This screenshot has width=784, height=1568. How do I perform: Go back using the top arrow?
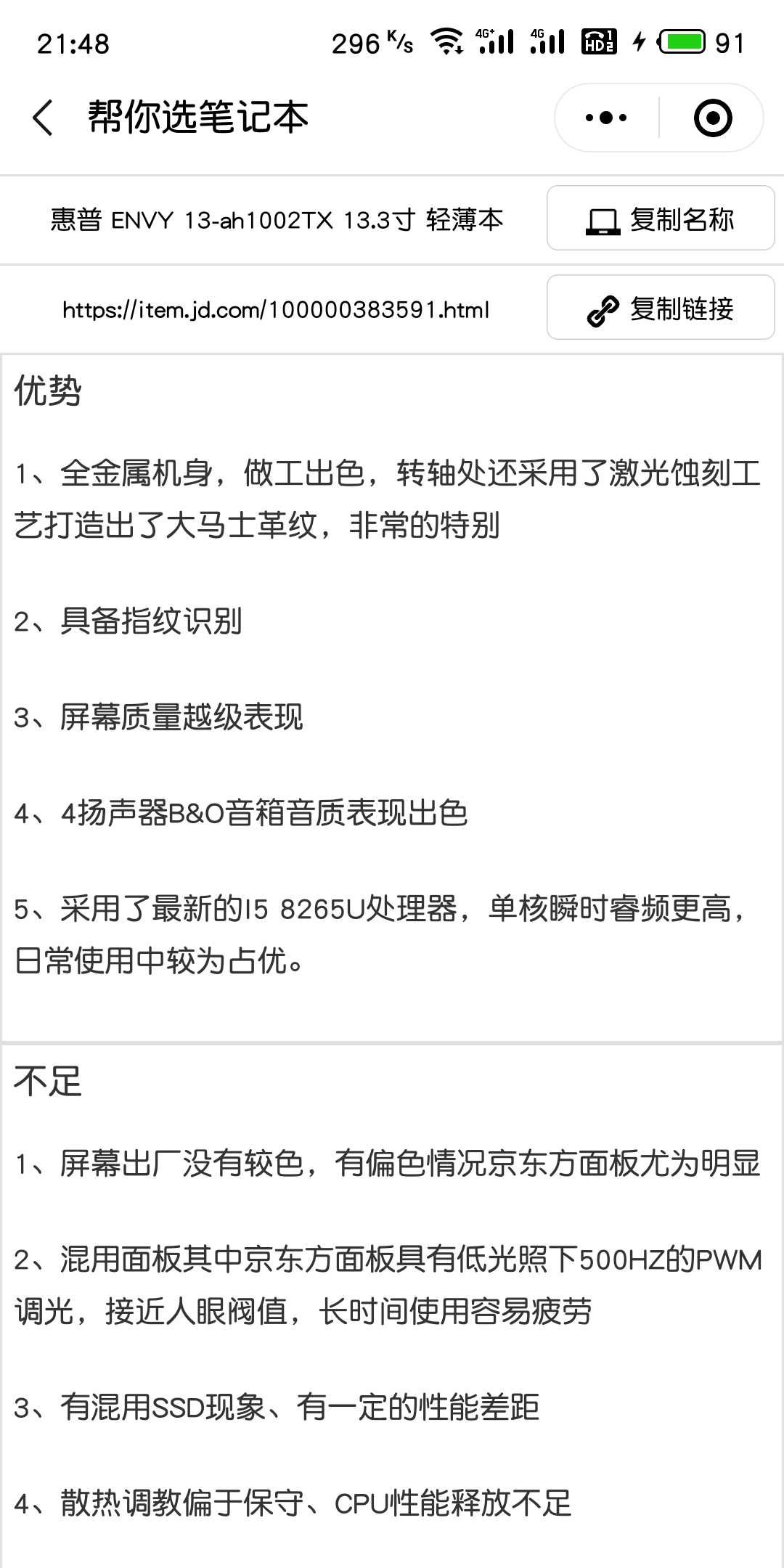(44, 118)
